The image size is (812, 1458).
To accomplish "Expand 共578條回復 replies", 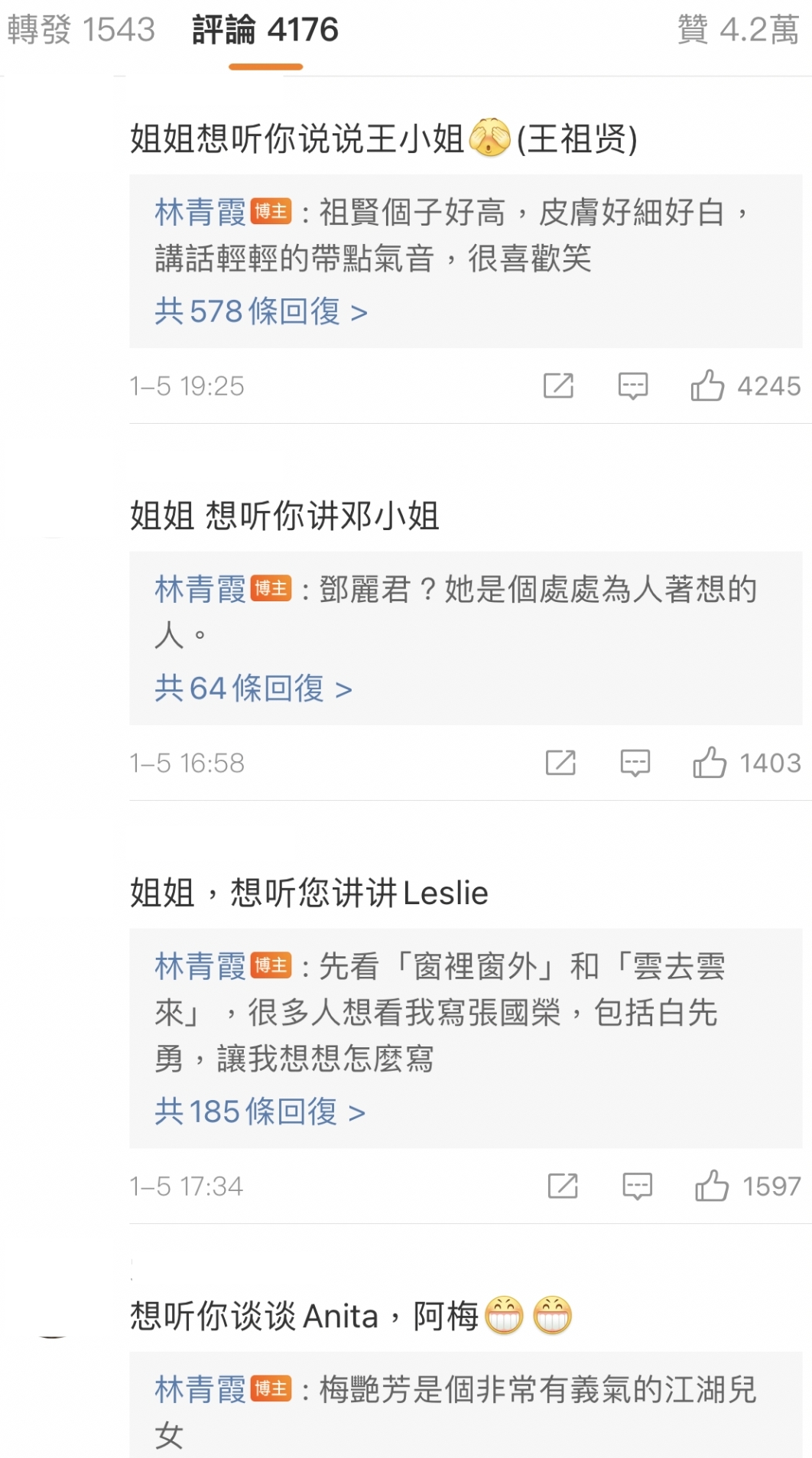I will [261, 312].
